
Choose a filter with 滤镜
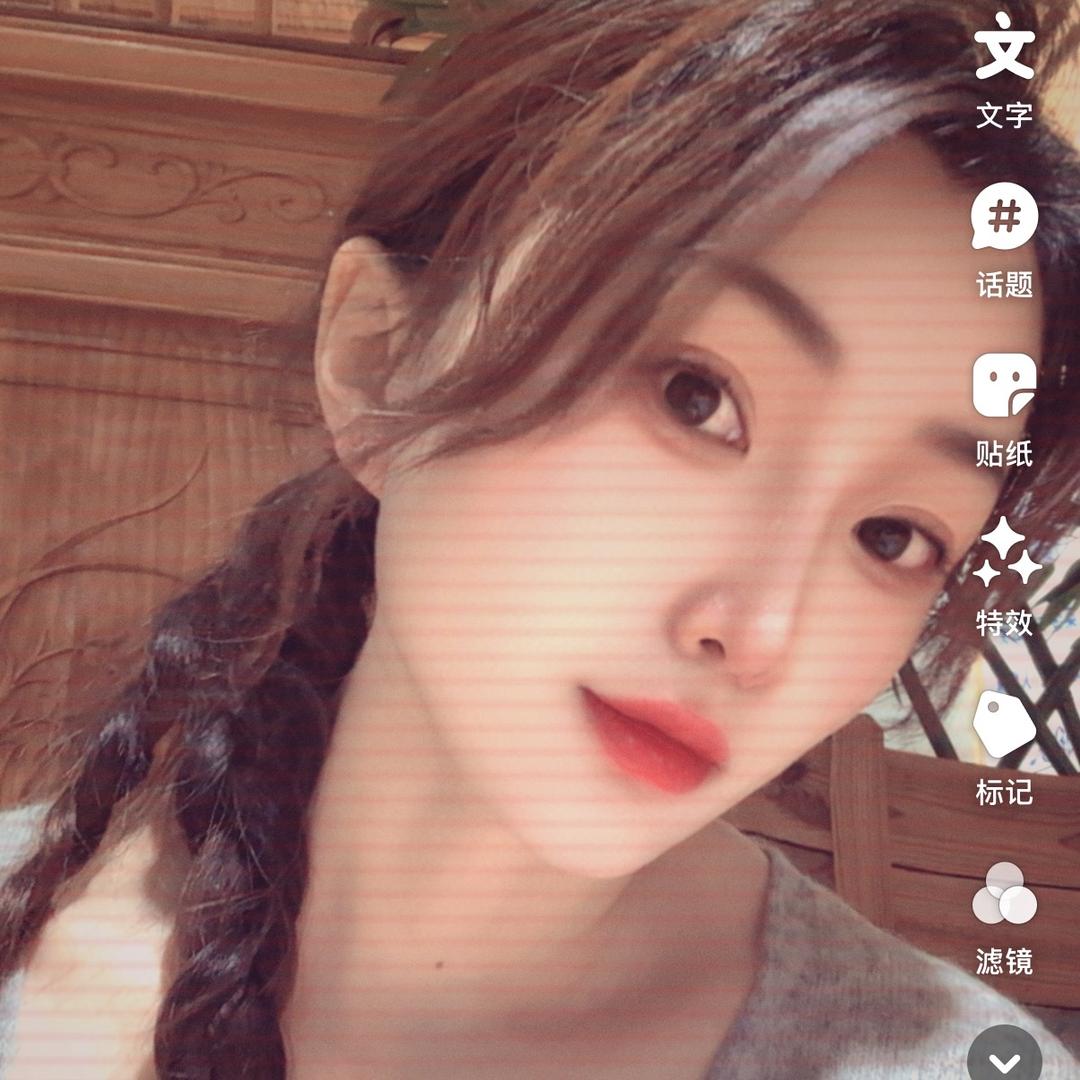click(1004, 893)
